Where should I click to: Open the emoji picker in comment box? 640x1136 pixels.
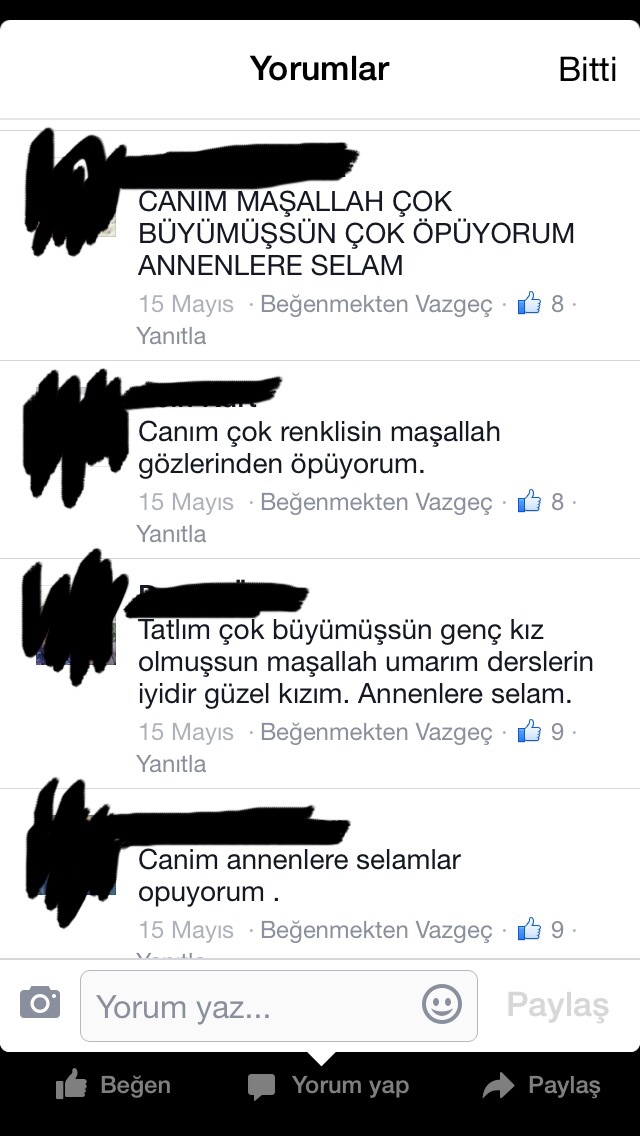tap(441, 1004)
